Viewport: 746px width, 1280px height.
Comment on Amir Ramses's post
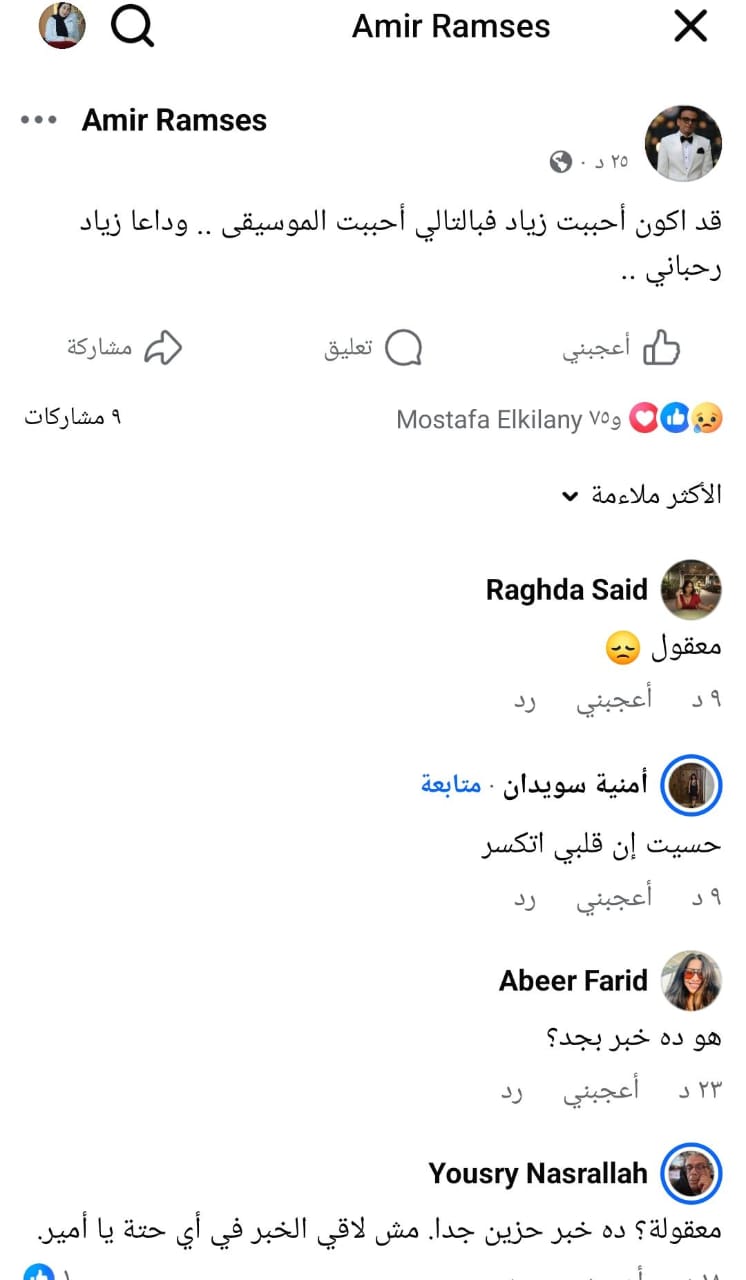click(373, 348)
